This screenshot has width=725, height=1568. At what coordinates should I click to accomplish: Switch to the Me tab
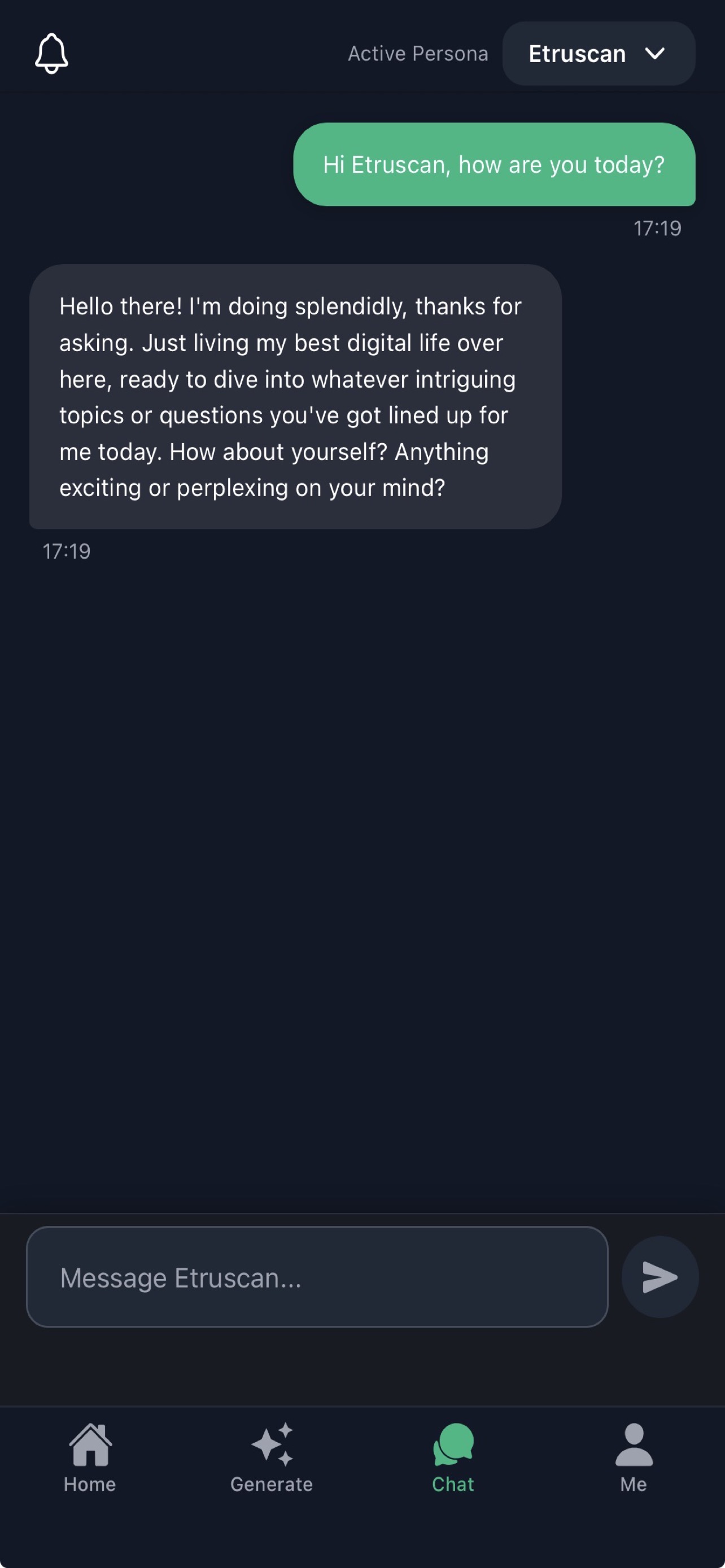tap(633, 1483)
